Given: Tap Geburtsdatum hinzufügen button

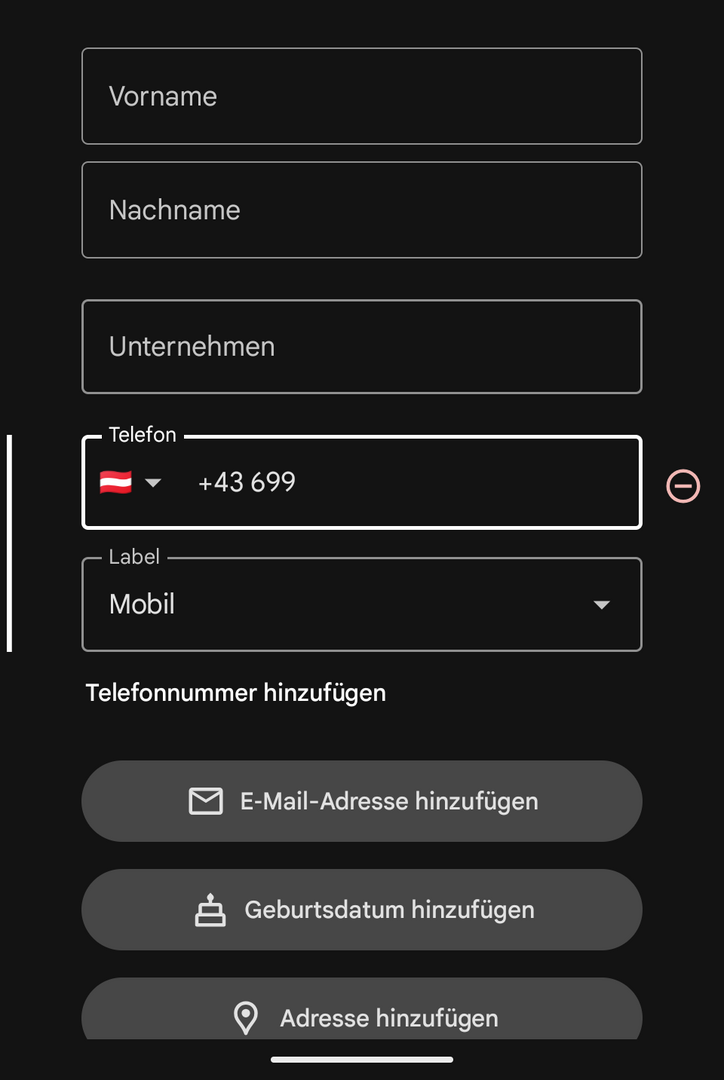Looking at the screenshot, I should 361,910.
